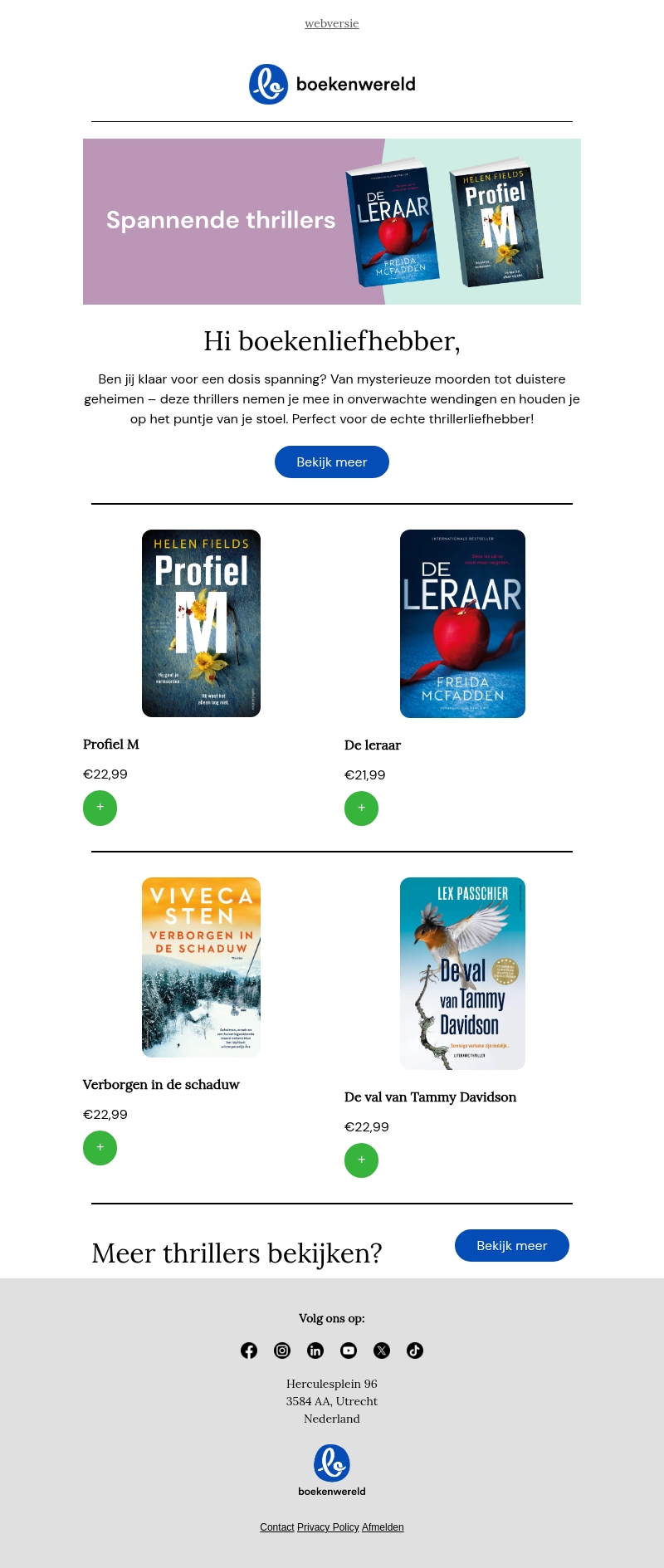Visit the LinkedIn page
Image resolution: width=664 pixels, height=1568 pixels.
pos(315,1351)
